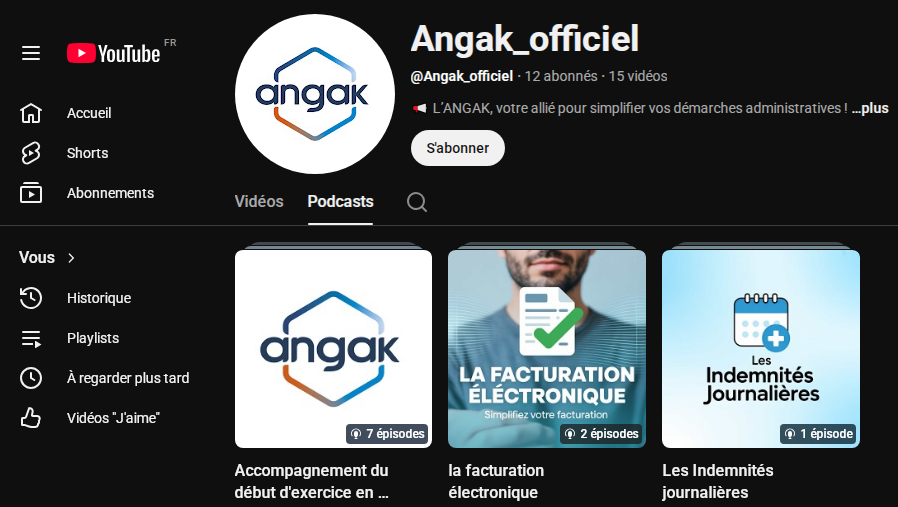Open la facturation électronique podcast
This screenshot has height=507, width=898.
click(x=546, y=348)
